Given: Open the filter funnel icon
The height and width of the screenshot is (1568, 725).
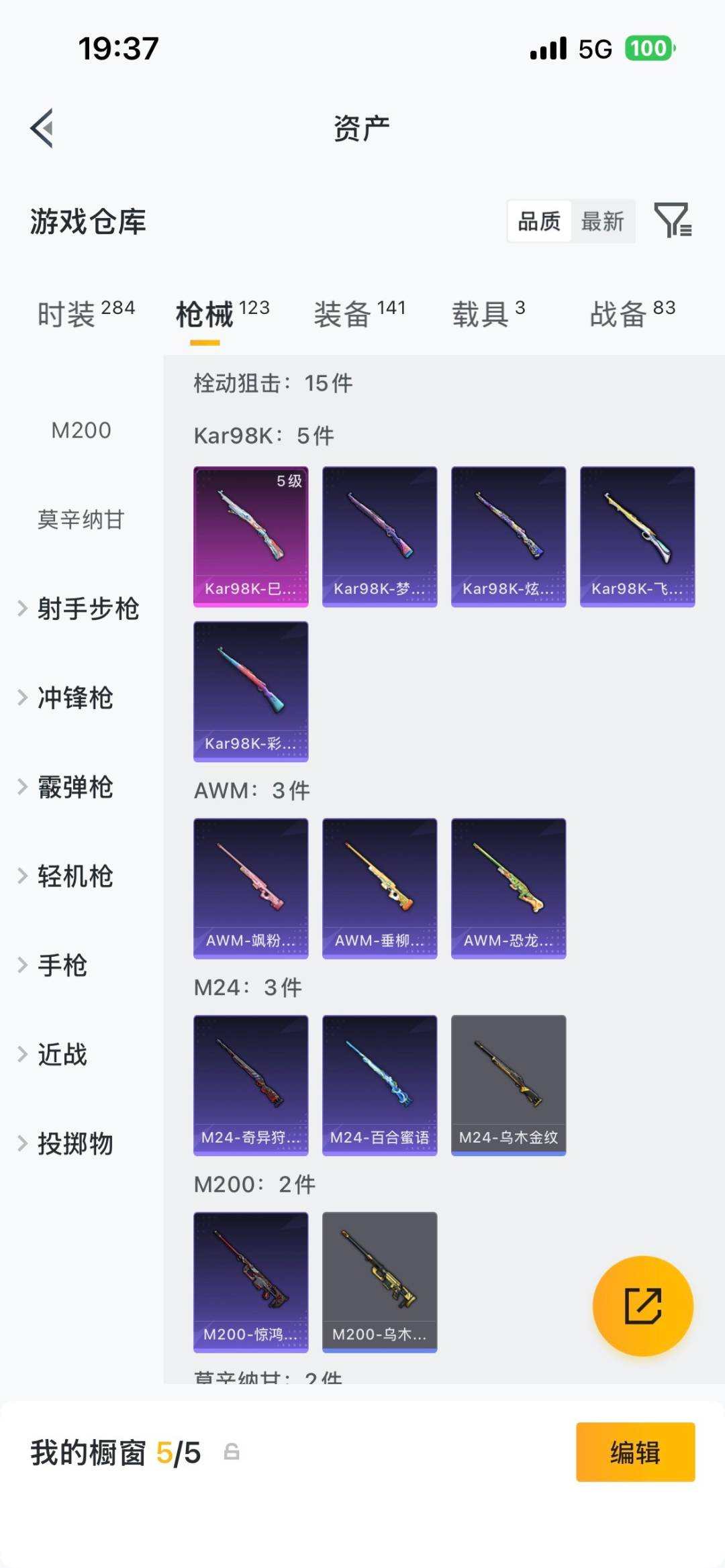Looking at the screenshot, I should coord(673,221).
